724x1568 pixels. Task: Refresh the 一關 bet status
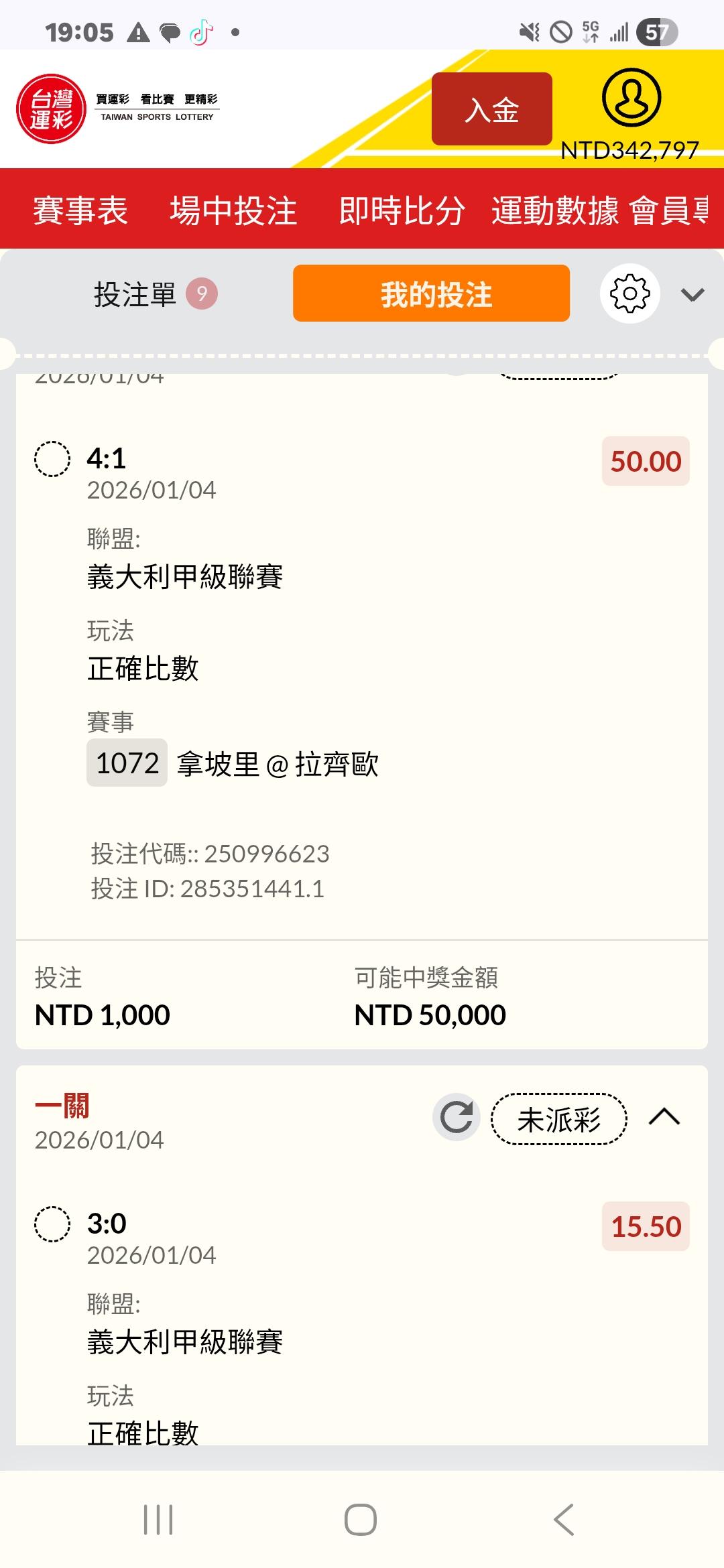click(457, 1117)
